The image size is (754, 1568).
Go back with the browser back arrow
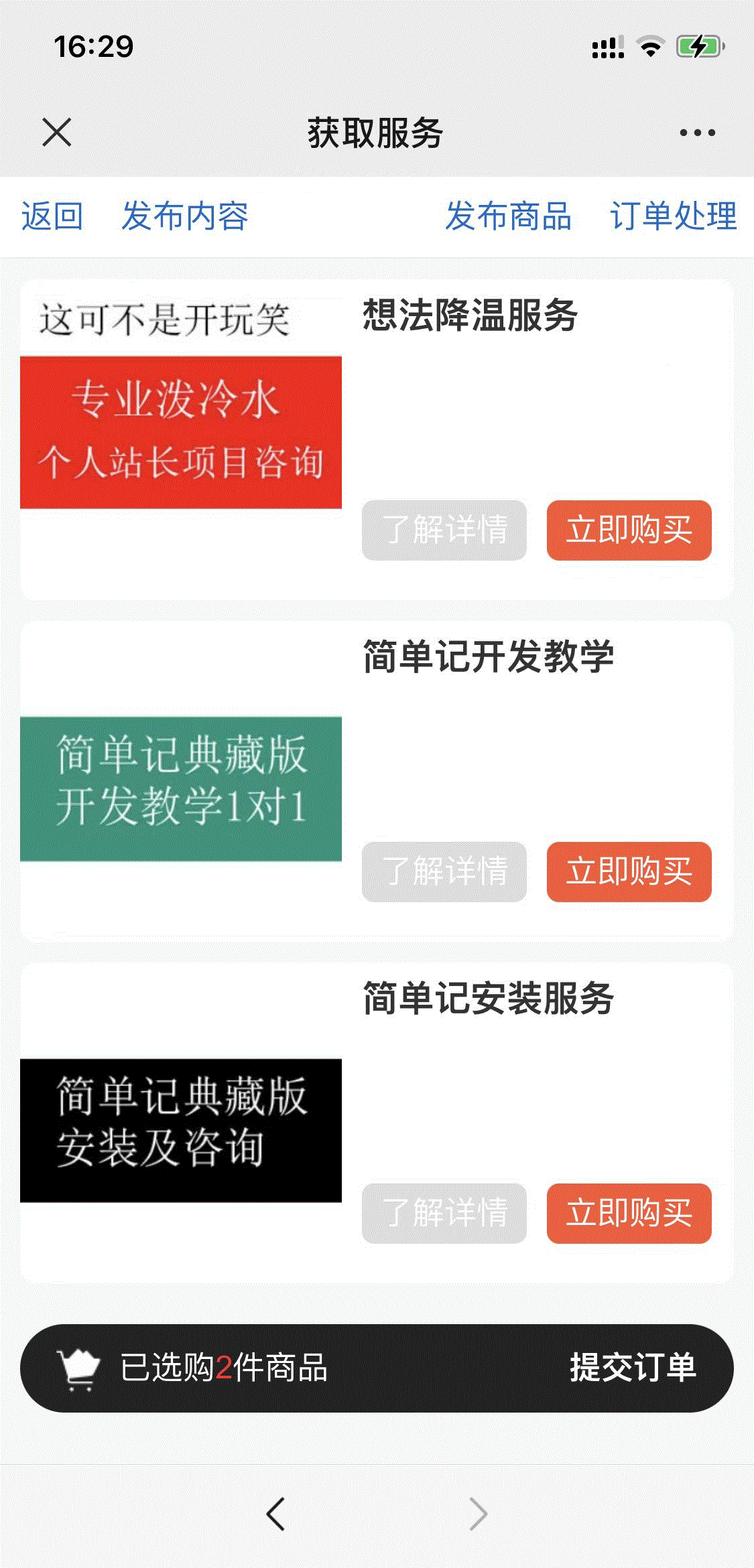click(275, 1514)
